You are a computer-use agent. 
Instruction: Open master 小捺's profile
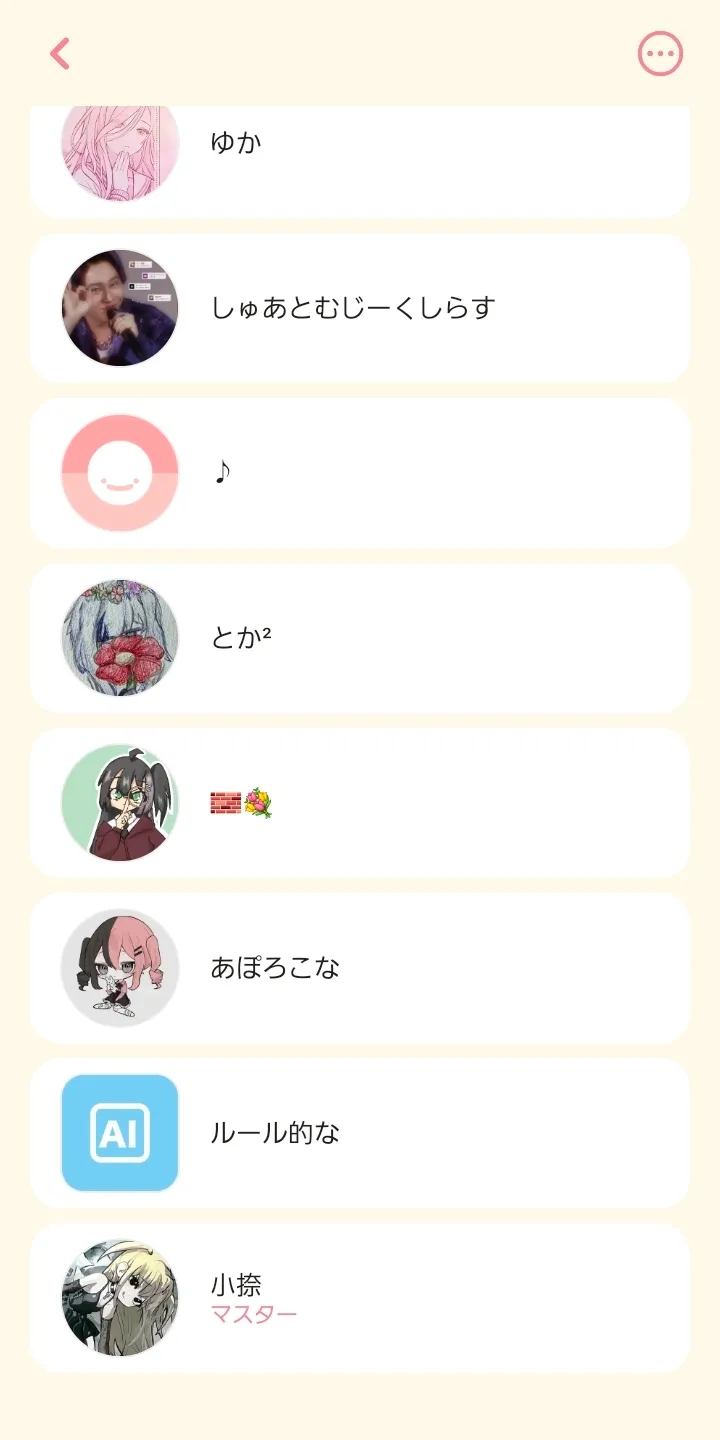tap(360, 1298)
